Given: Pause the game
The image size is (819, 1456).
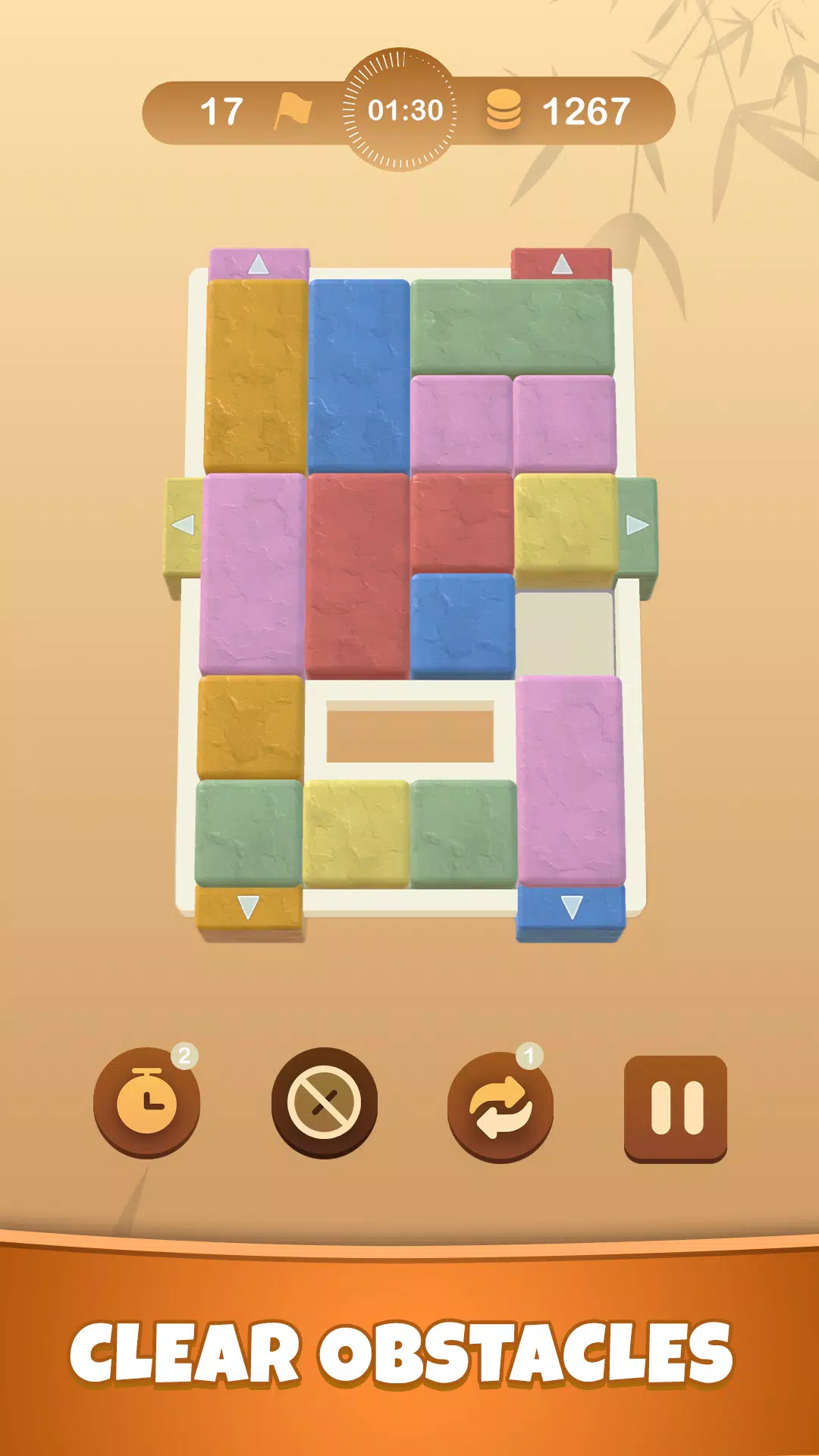Looking at the screenshot, I should tap(675, 1107).
